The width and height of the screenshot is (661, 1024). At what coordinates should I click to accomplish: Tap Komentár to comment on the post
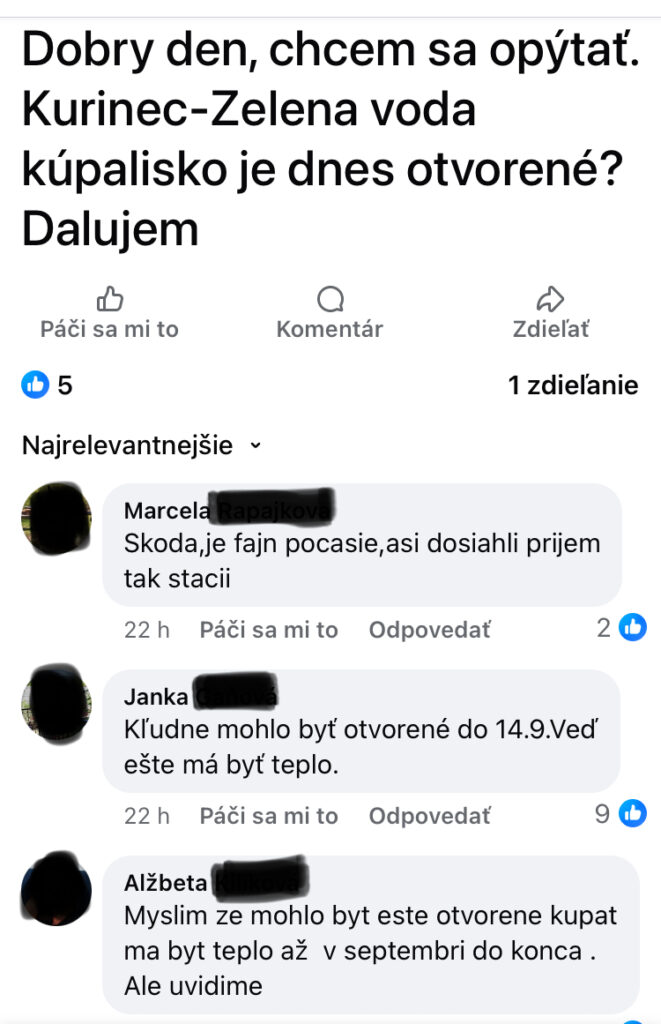pyautogui.click(x=329, y=312)
